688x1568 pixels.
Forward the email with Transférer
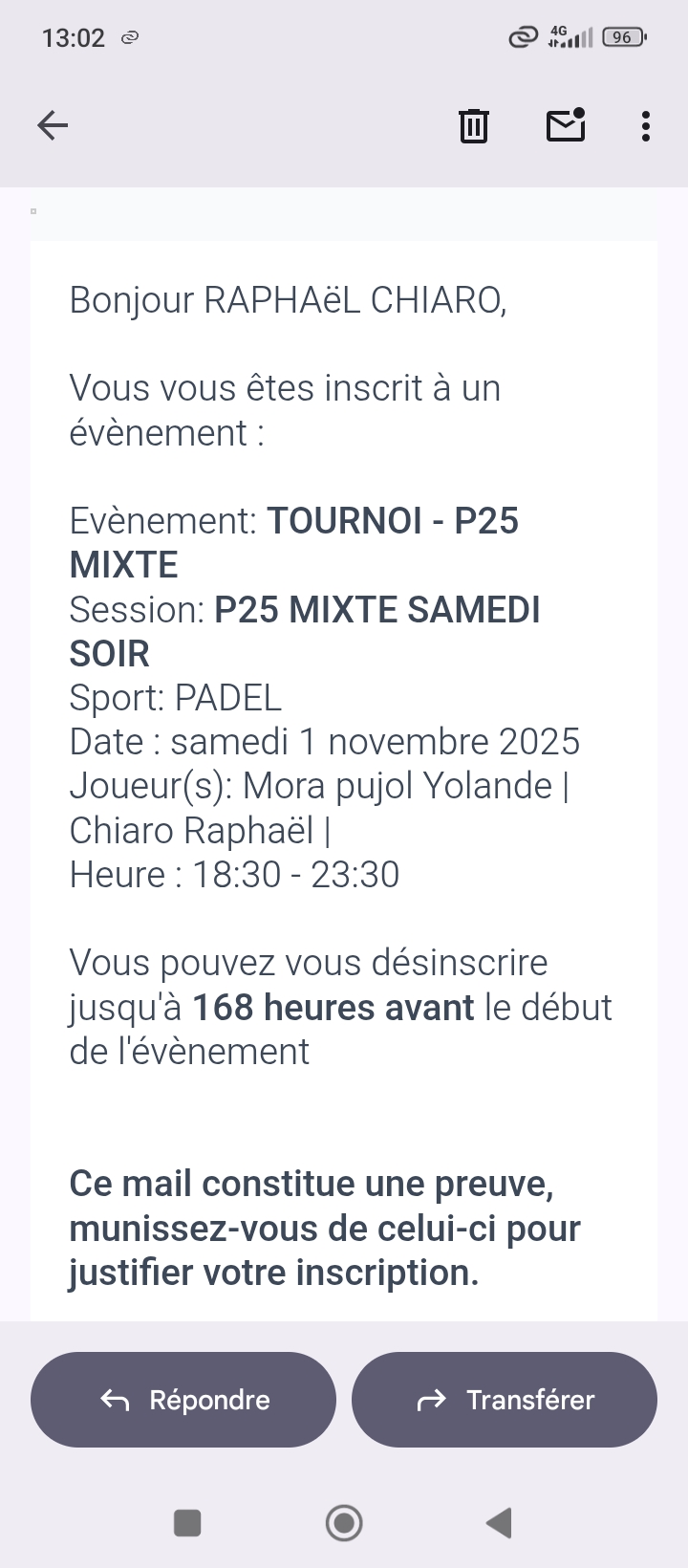[x=505, y=1400]
